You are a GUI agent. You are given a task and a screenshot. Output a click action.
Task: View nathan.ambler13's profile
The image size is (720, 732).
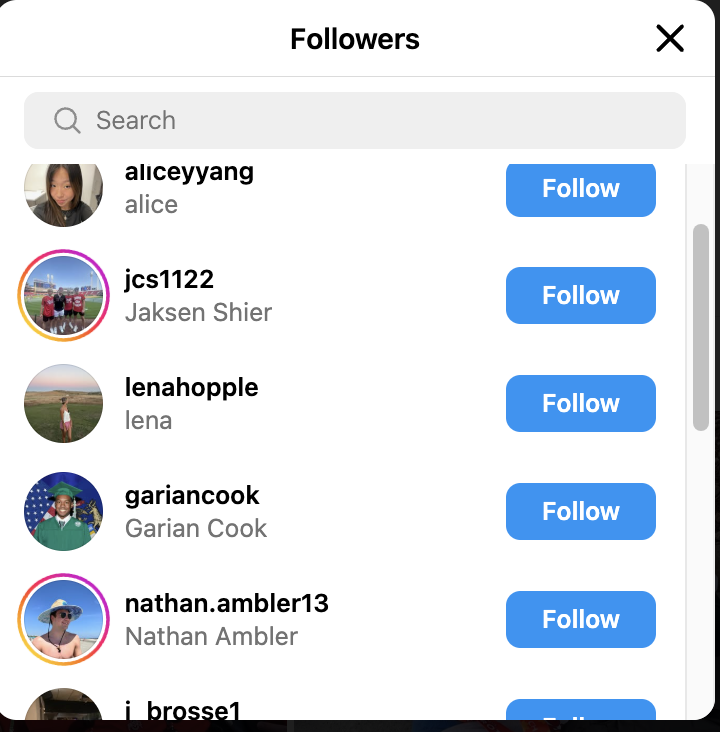pyautogui.click(x=226, y=603)
